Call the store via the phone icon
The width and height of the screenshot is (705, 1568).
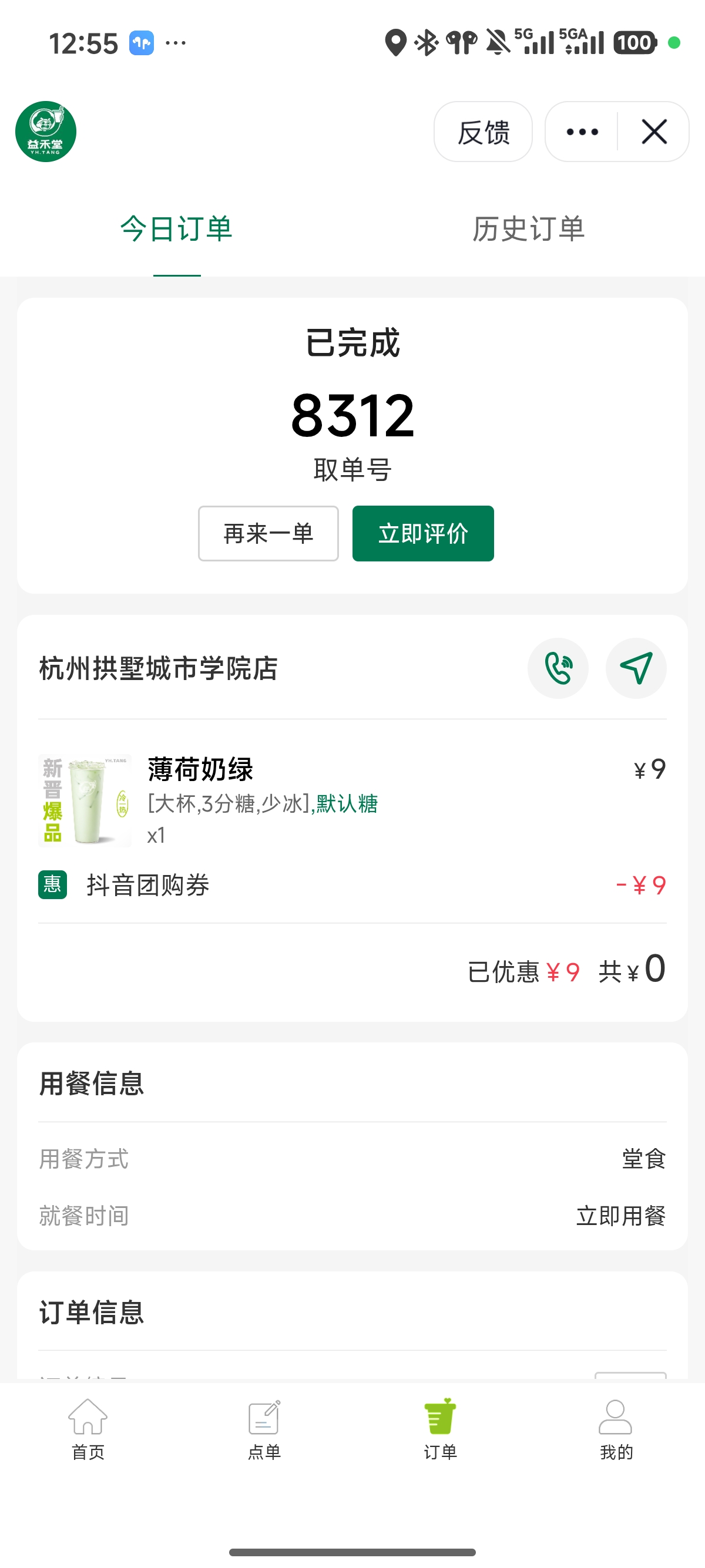tap(558, 668)
